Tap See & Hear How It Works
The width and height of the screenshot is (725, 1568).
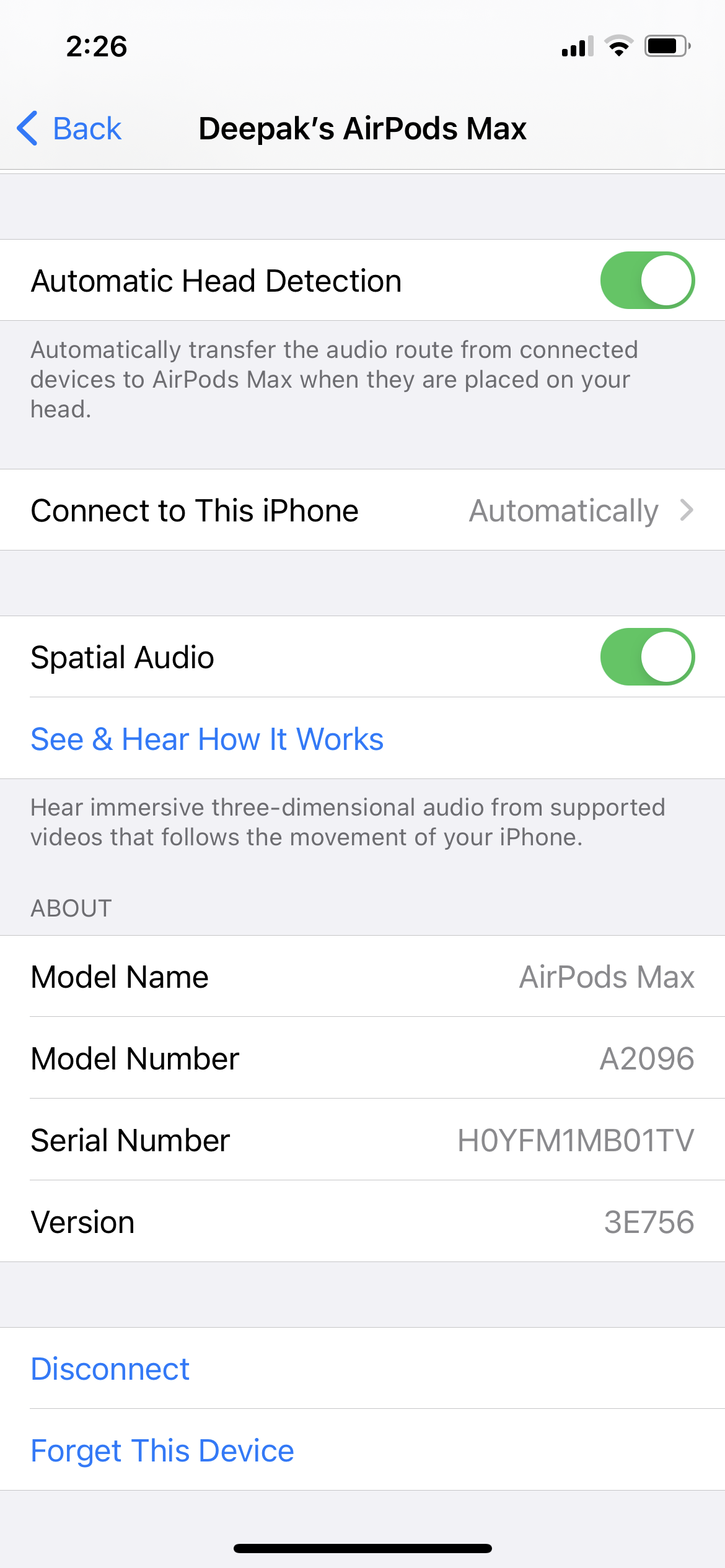[x=207, y=739]
